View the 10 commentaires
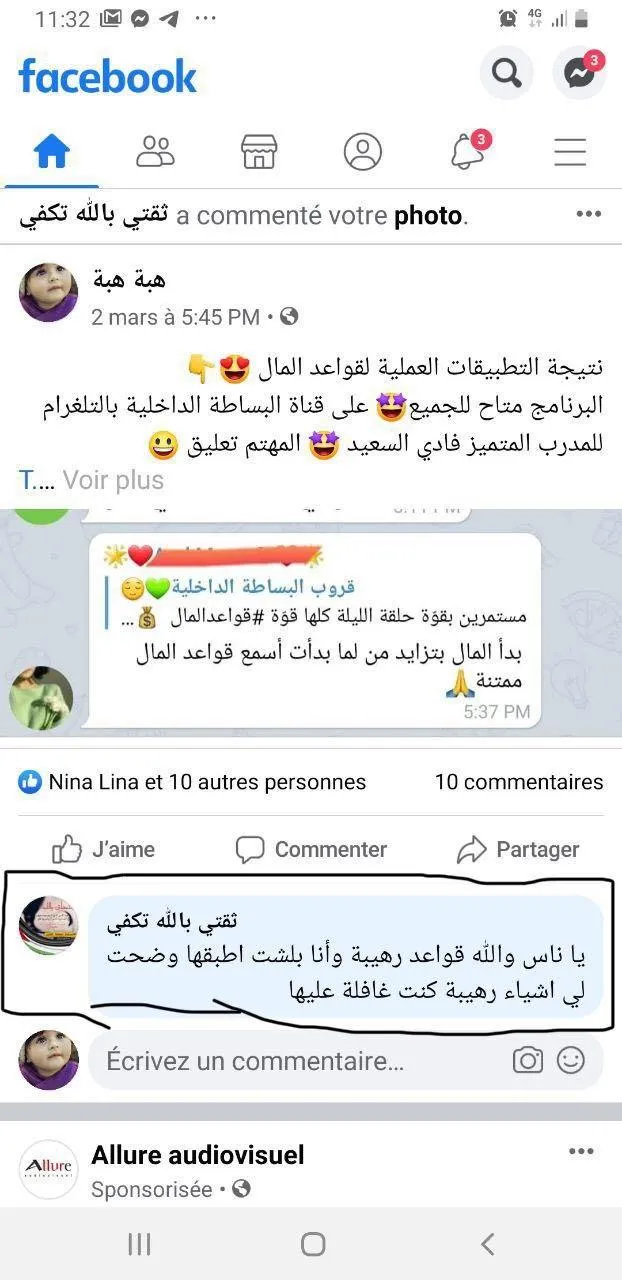The image size is (622, 1280). point(519,782)
